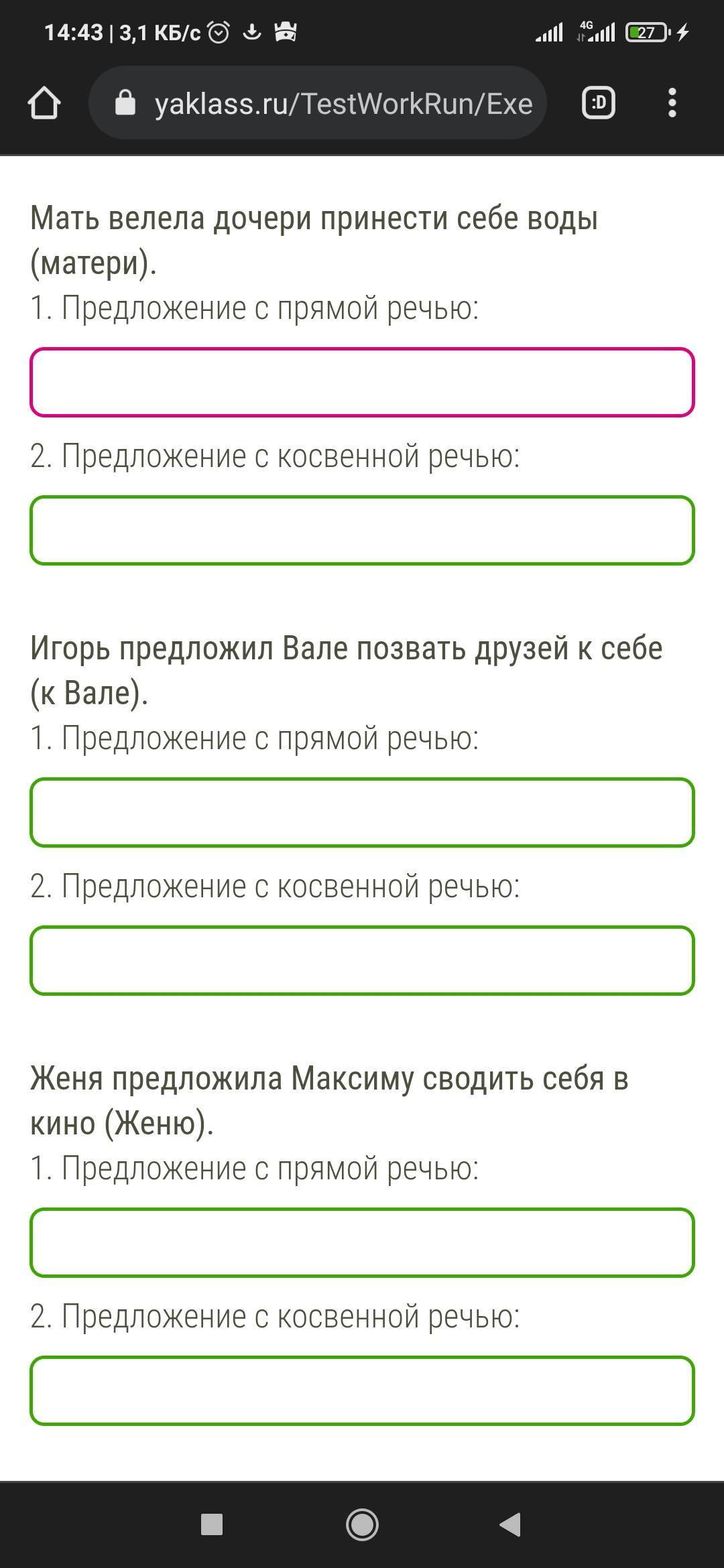
Task: Tap the direct speech field for the Женя sentence
Action: pos(362,1243)
